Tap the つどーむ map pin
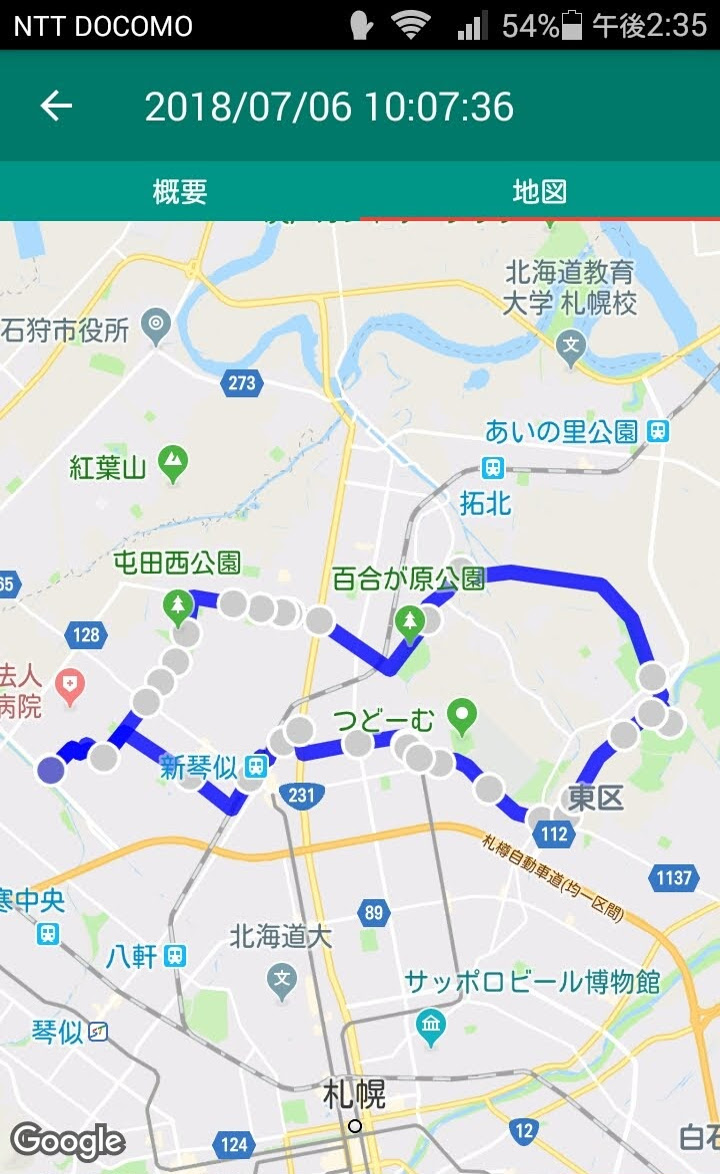 pos(461,715)
